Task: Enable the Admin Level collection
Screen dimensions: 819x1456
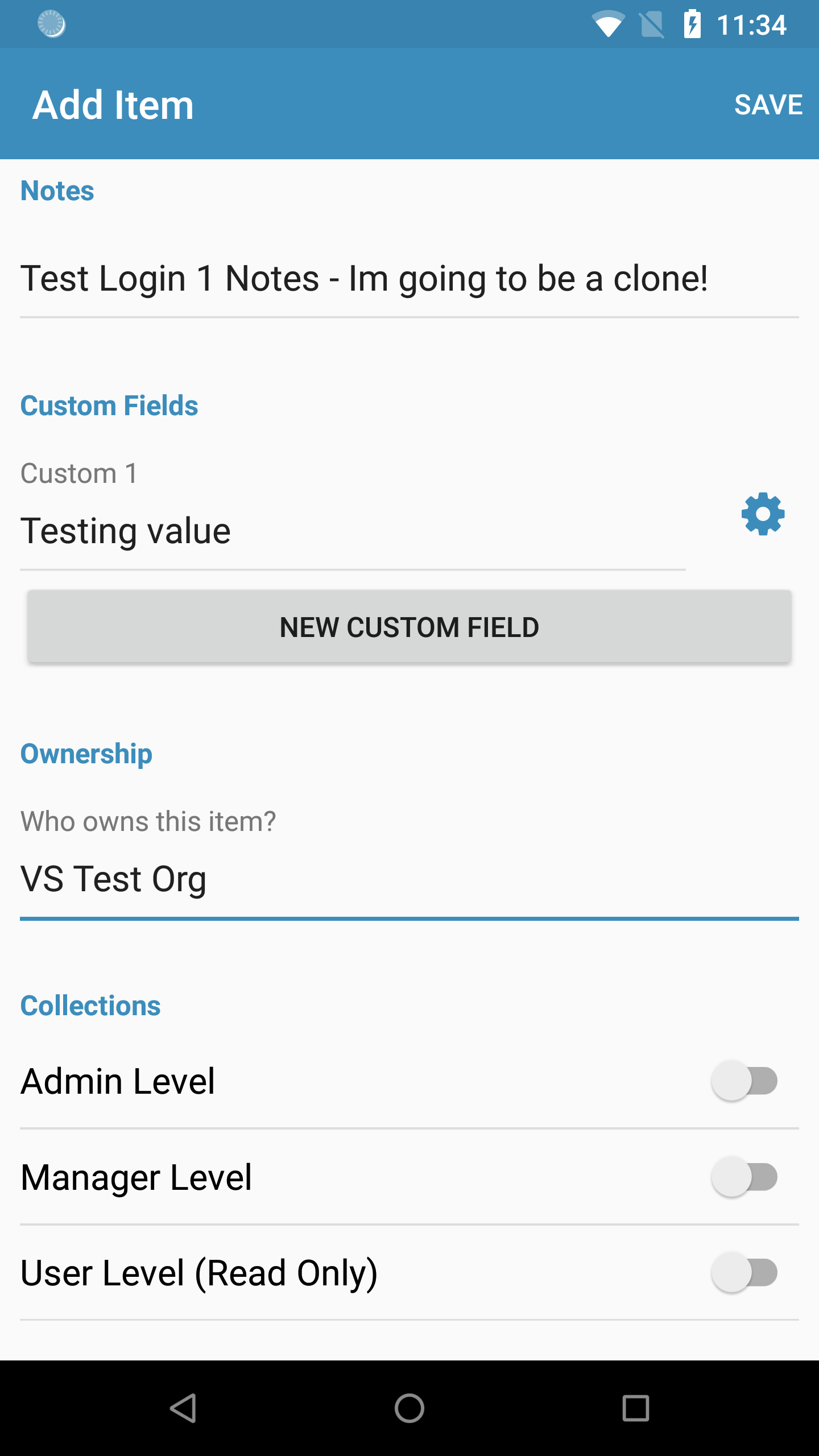Action: coord(745,1081)
